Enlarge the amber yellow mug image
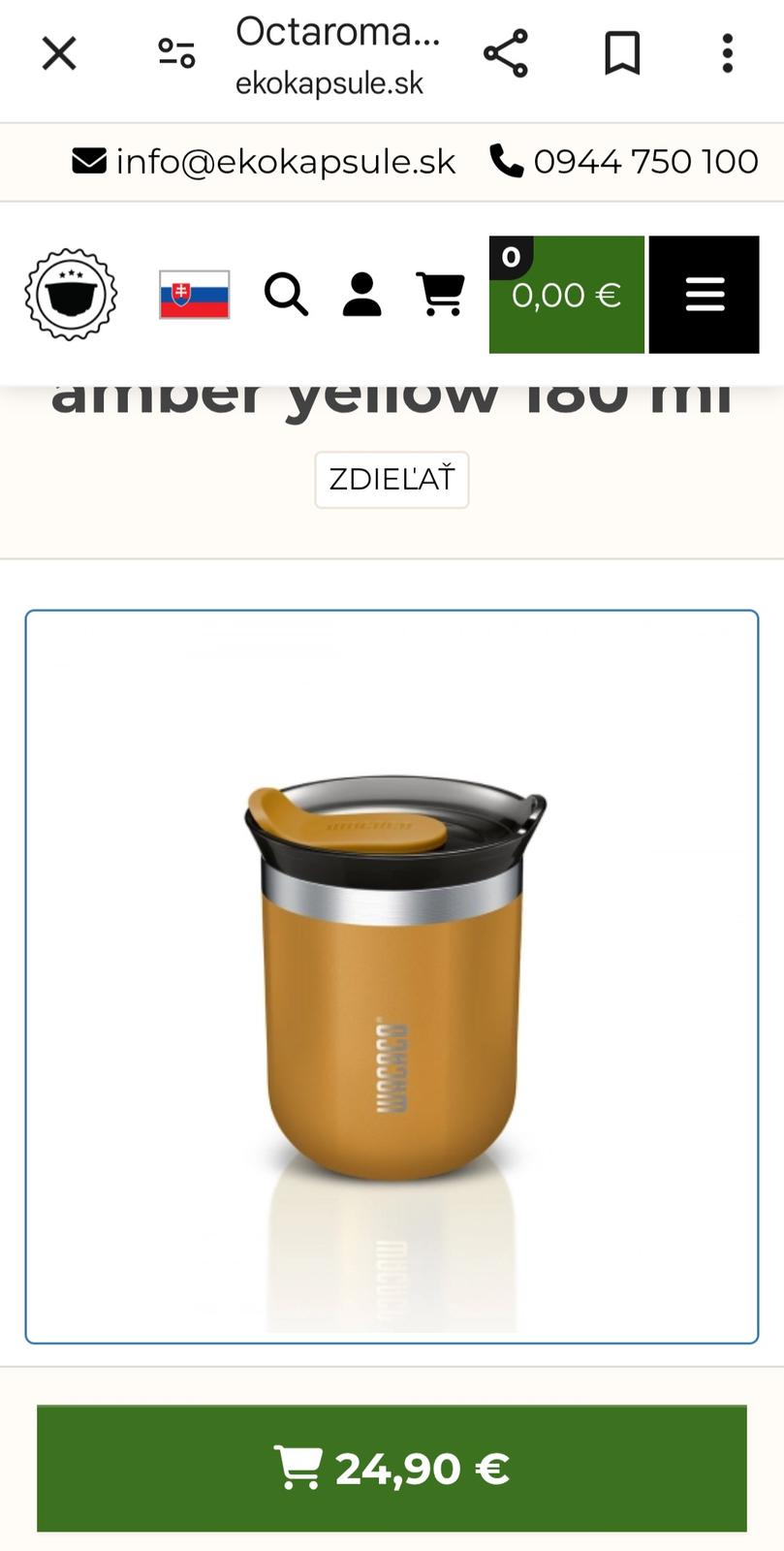This screenshot has width=784, height=1551. click(x=392, y=976)
